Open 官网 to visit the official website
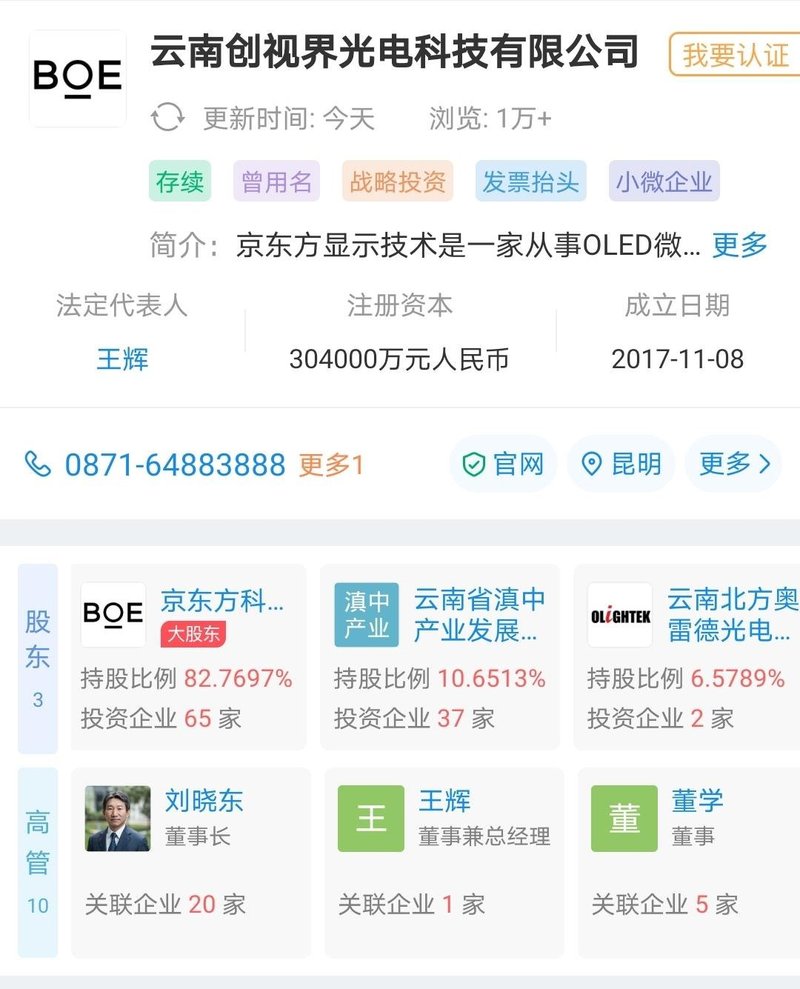This screenshot has width=800, height=989. [x=503, y=463]
